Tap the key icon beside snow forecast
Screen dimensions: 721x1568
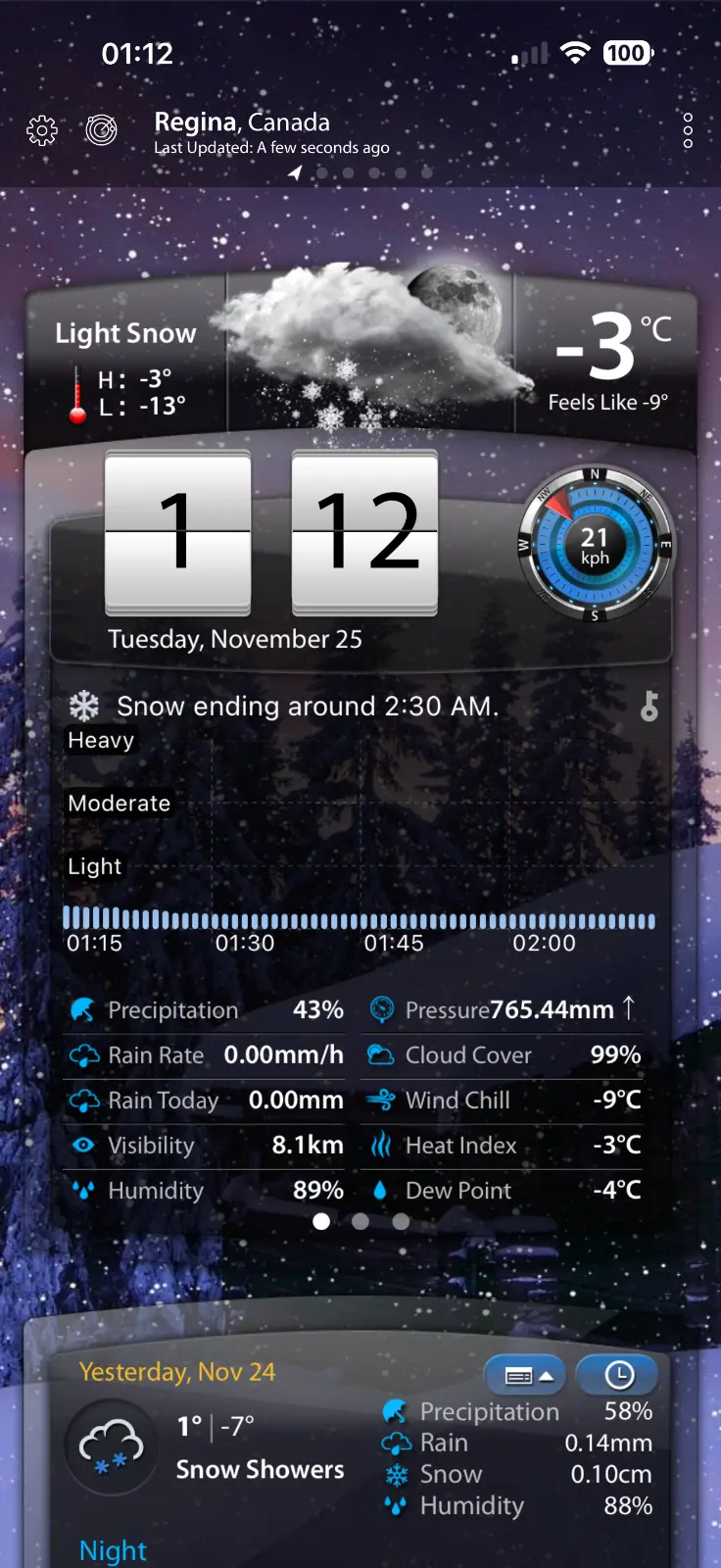coord(649,706)
